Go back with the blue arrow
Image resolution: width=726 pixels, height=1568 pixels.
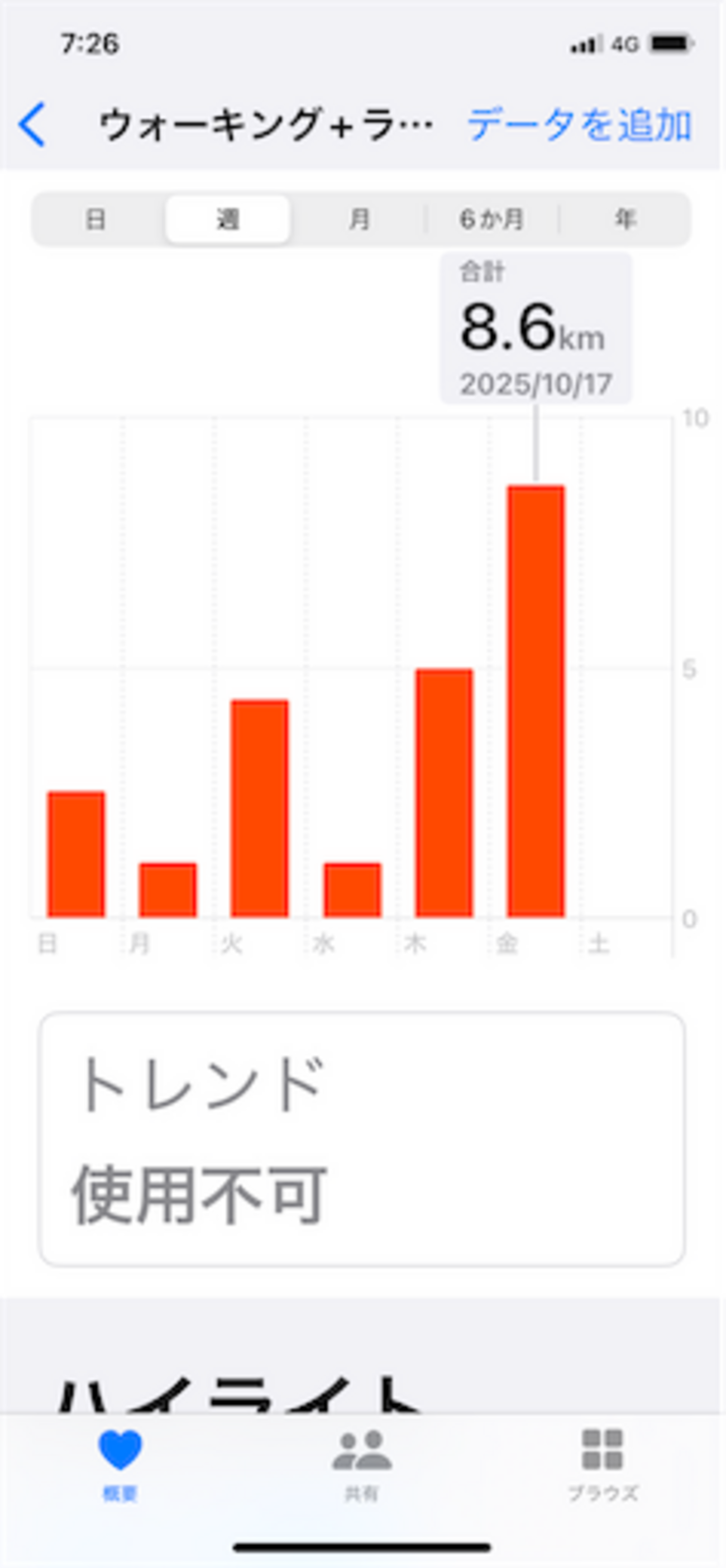pos(32,125)
